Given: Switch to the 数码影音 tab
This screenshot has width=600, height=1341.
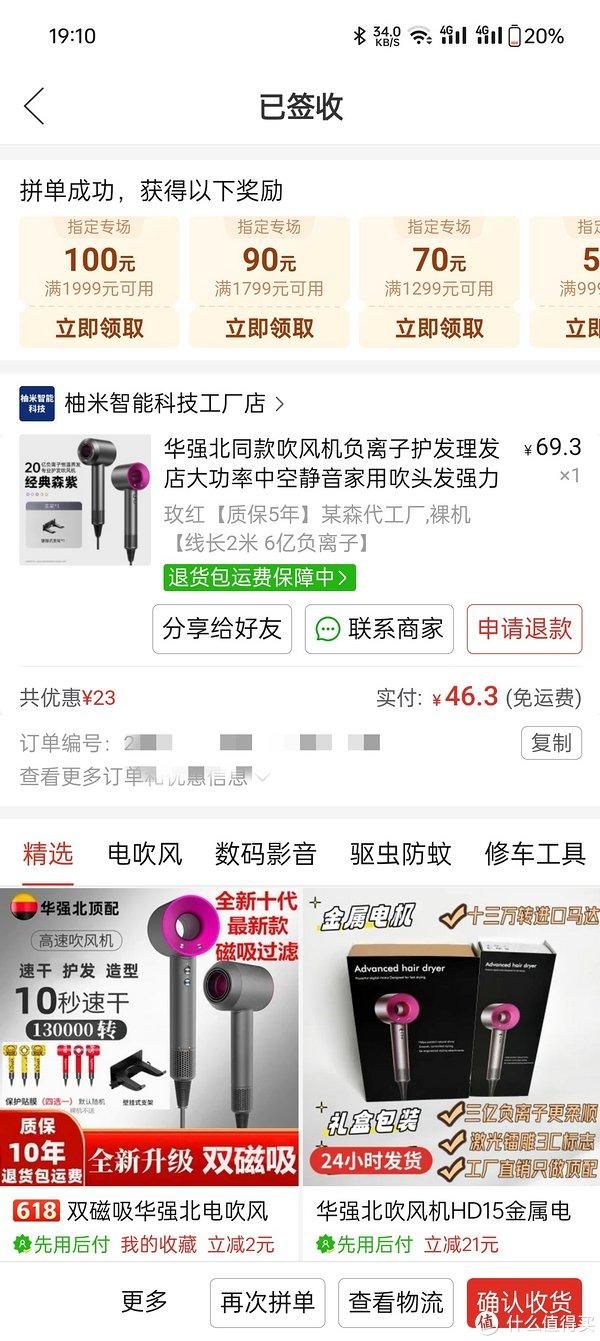Looking at the screenshot, I should point(265,854).
